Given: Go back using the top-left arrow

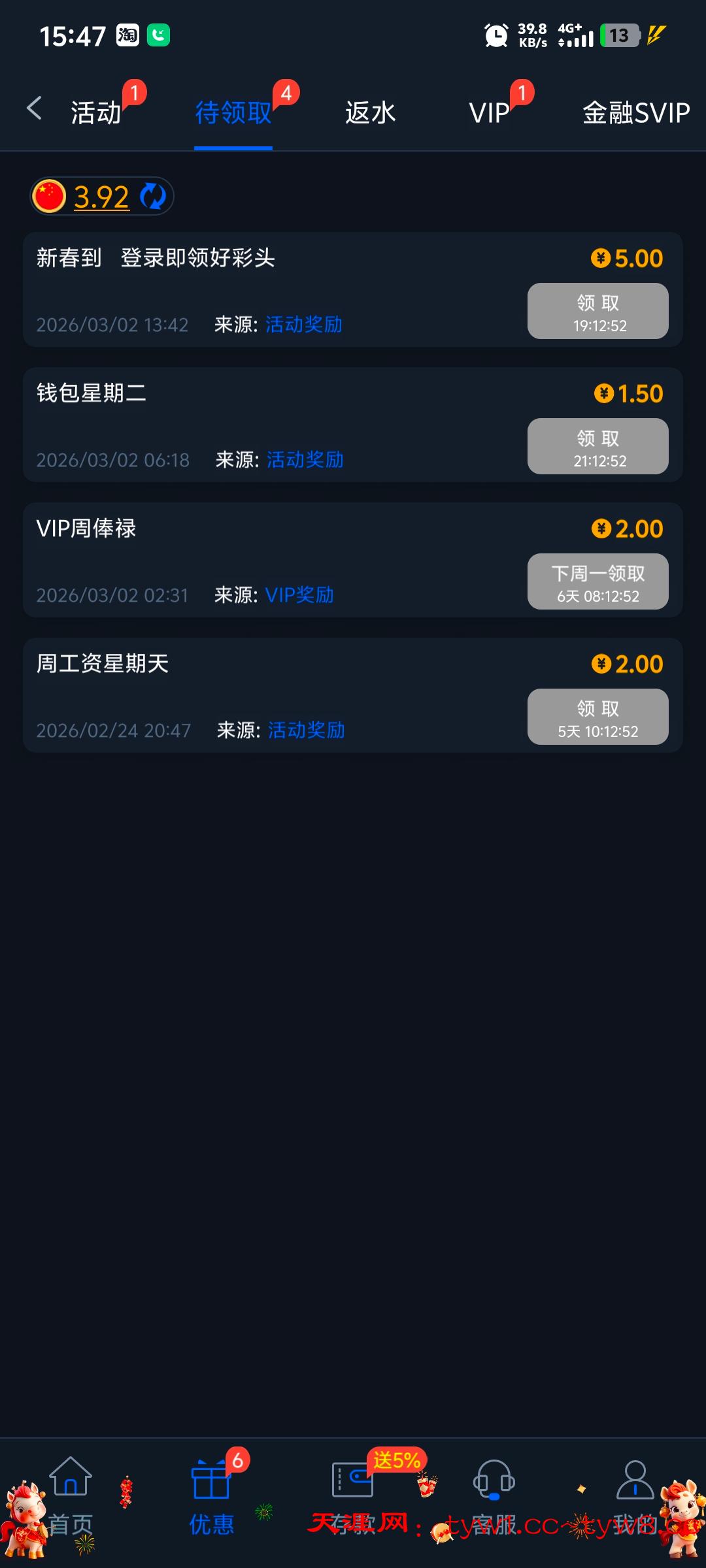Looking at the screenshot, I should (x=35, y=109).
